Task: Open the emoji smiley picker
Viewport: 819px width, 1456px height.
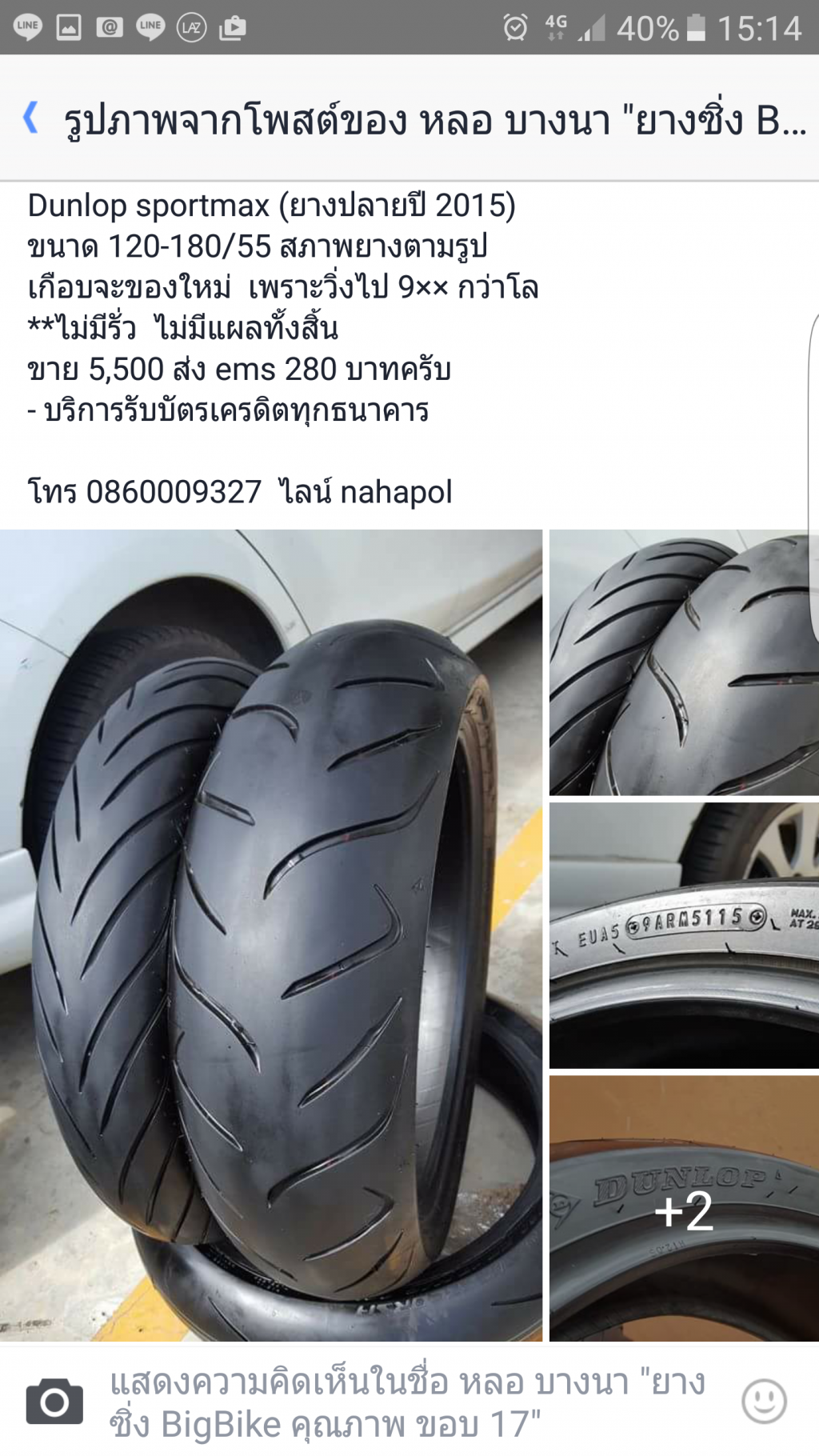Action: [764, 1402]
